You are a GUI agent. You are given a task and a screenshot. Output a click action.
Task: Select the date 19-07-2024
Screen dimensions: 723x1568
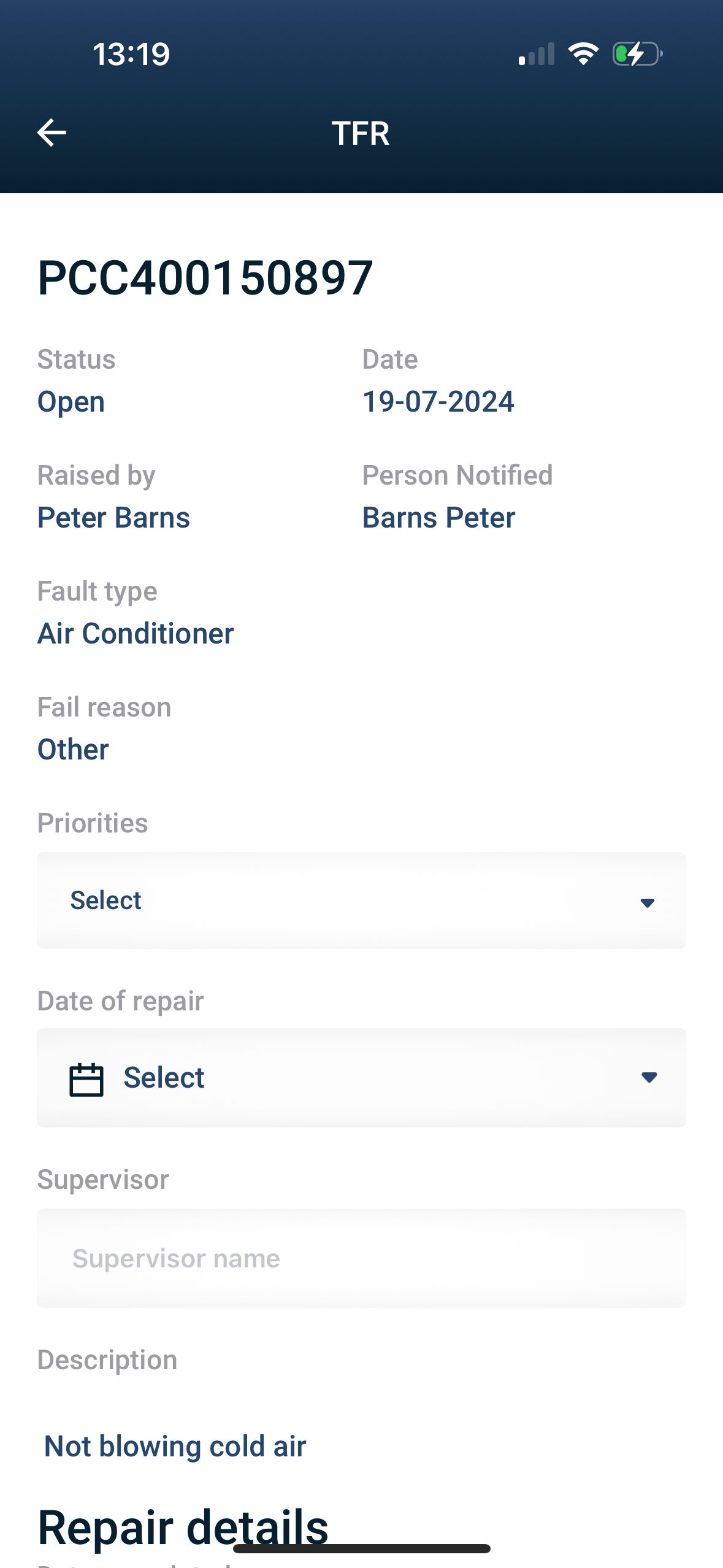[438, 401]
